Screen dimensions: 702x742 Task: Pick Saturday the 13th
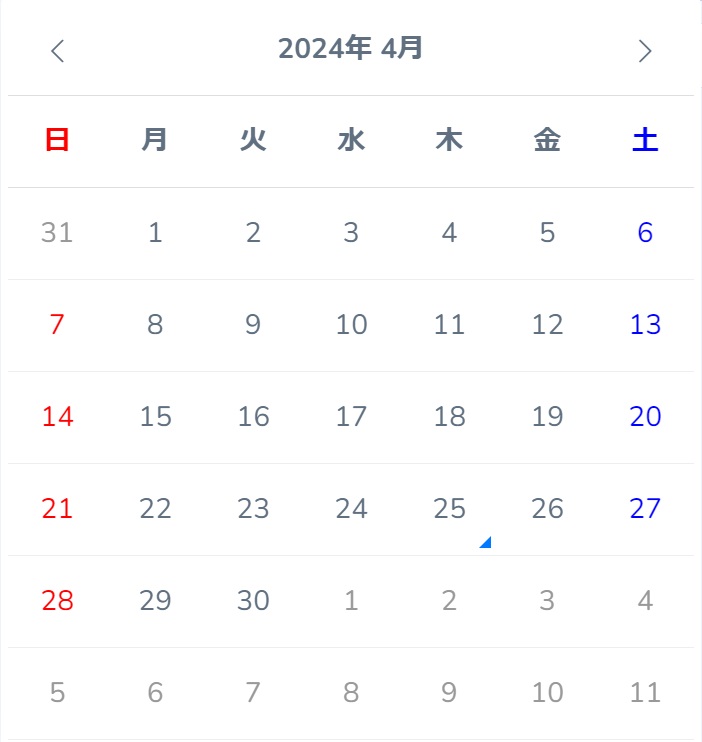click(645, 325)
